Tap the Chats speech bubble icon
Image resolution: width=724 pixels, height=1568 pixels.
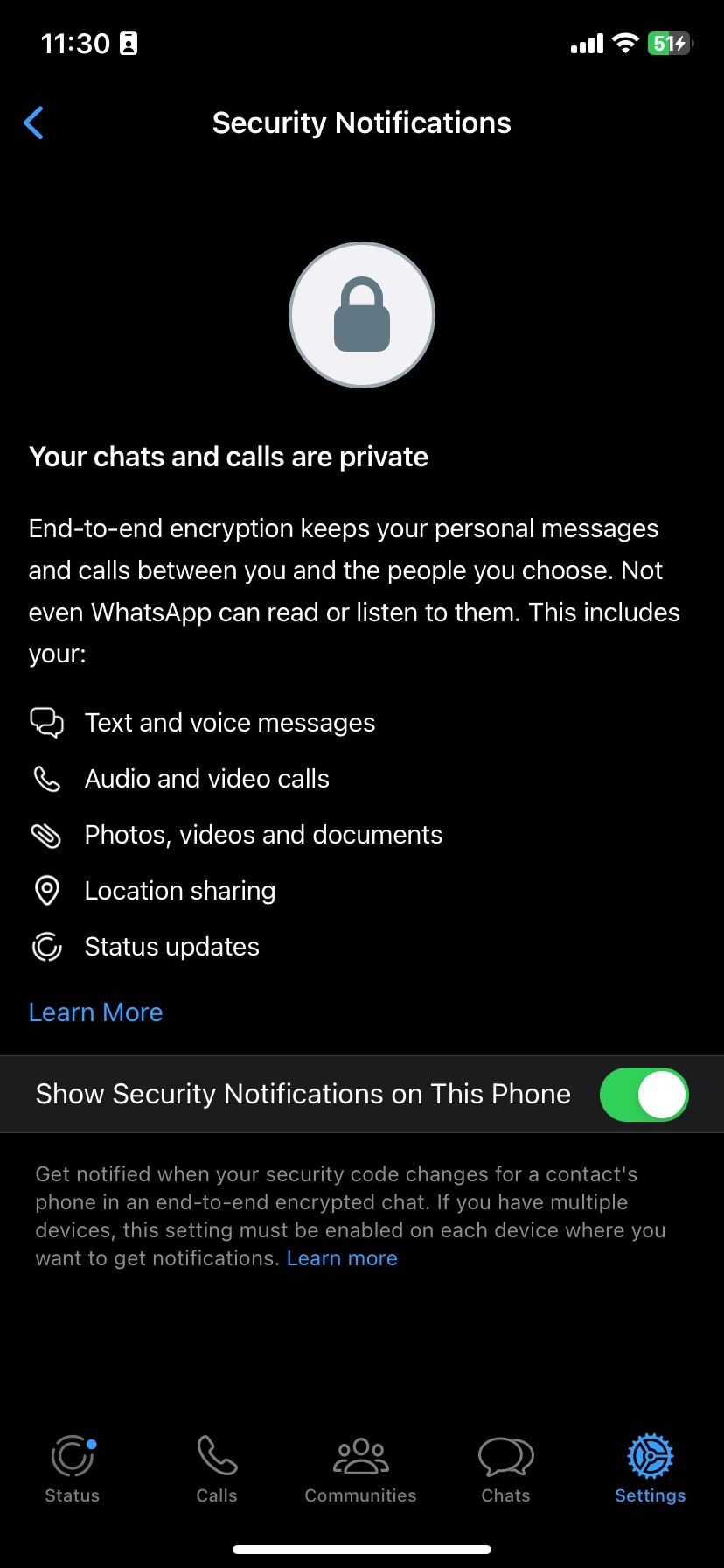[x=505, y=1455]
